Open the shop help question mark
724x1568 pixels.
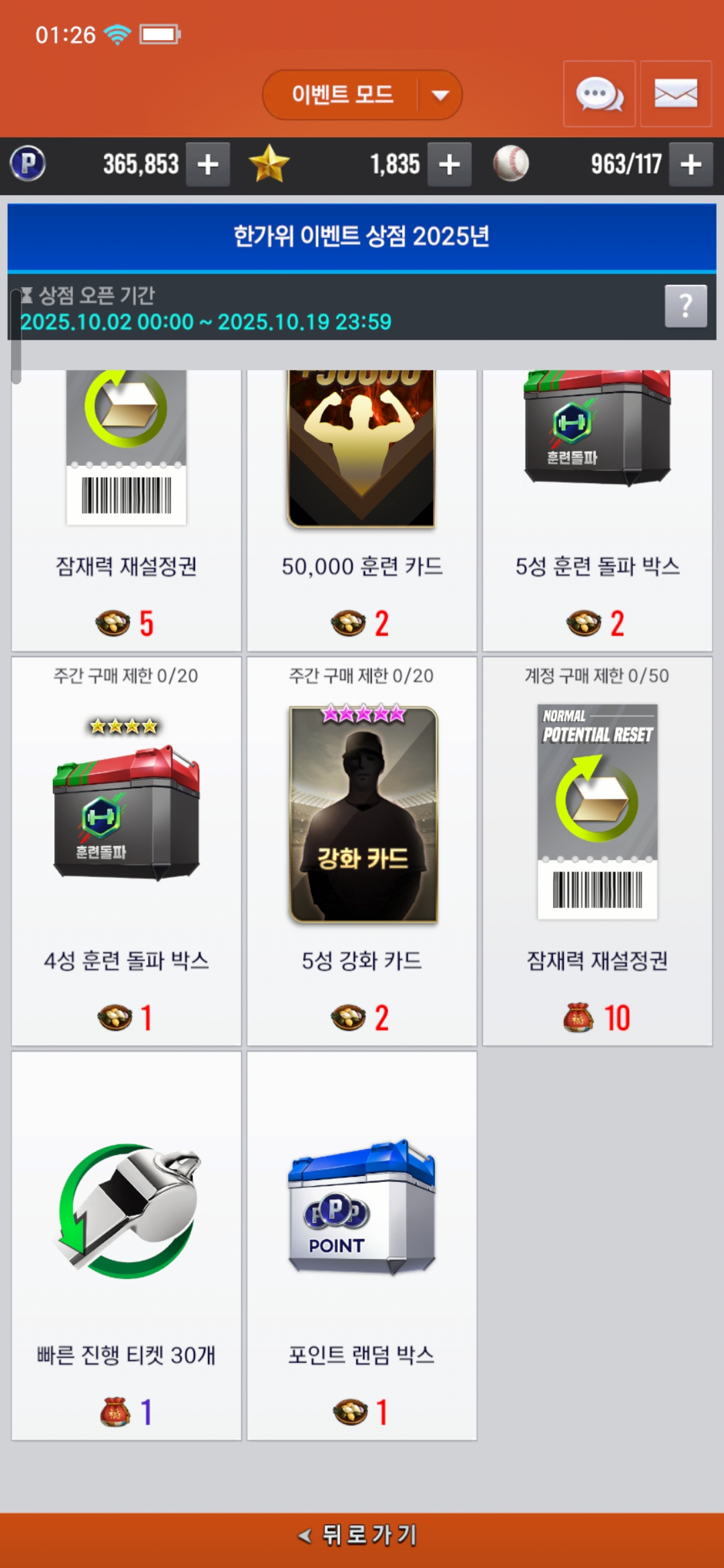686,306
